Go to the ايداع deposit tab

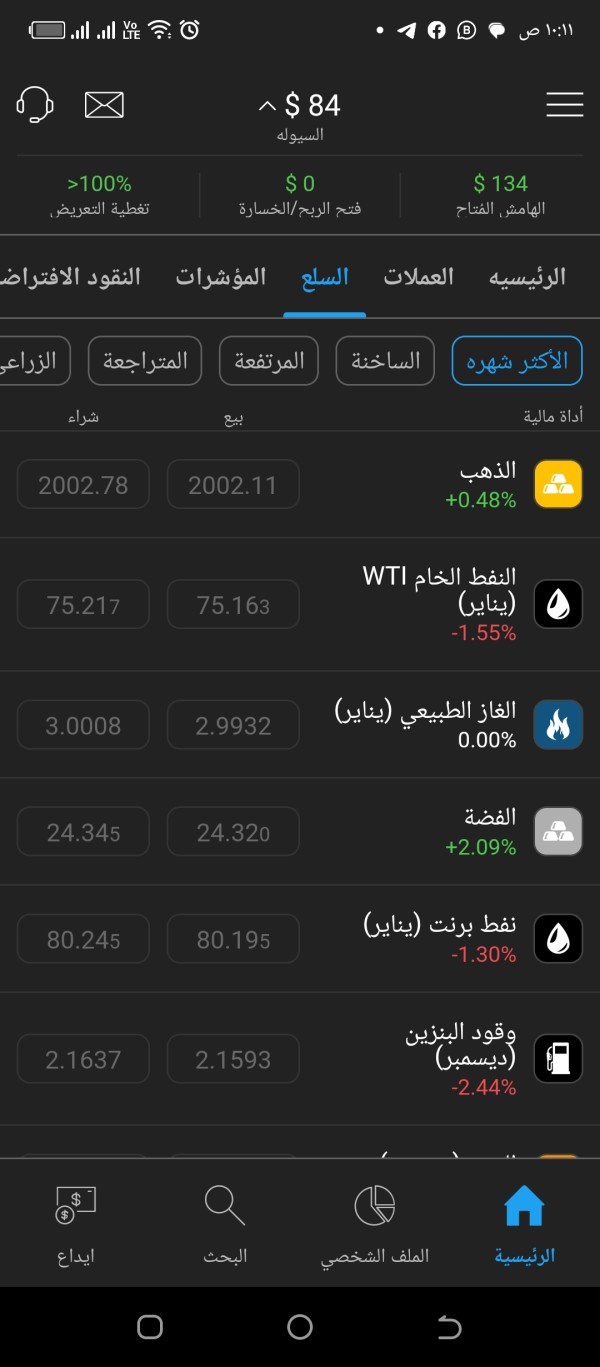pyautogui.click(x=75, y=1225)
